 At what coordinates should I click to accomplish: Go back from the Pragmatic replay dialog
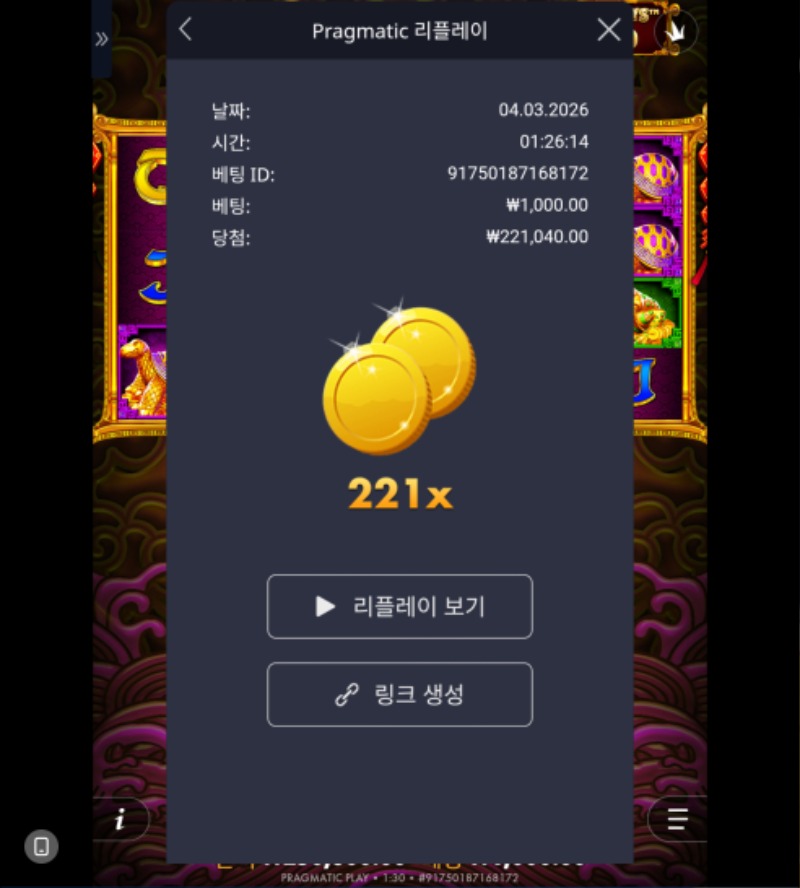[x=185, y=30]
